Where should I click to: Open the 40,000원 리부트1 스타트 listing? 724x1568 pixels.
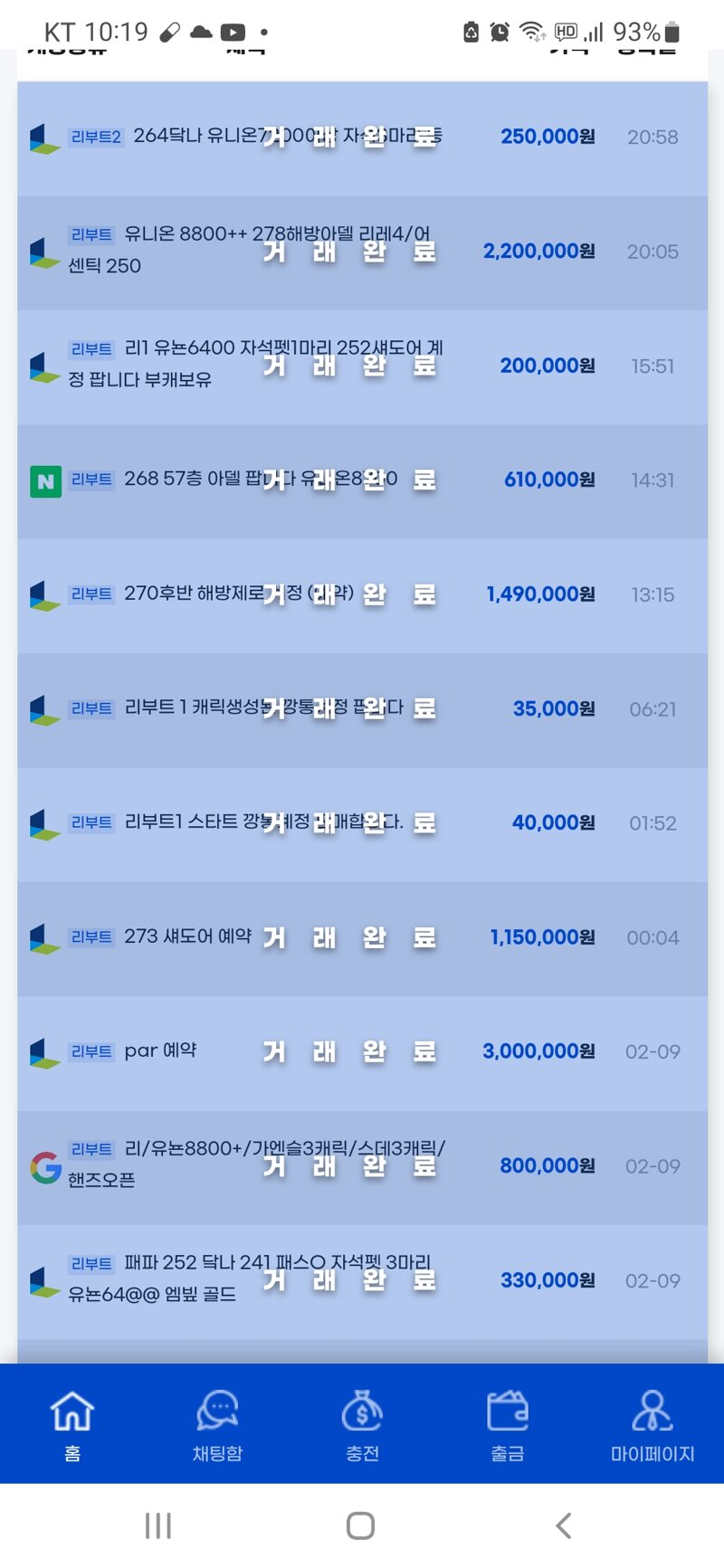362,825
